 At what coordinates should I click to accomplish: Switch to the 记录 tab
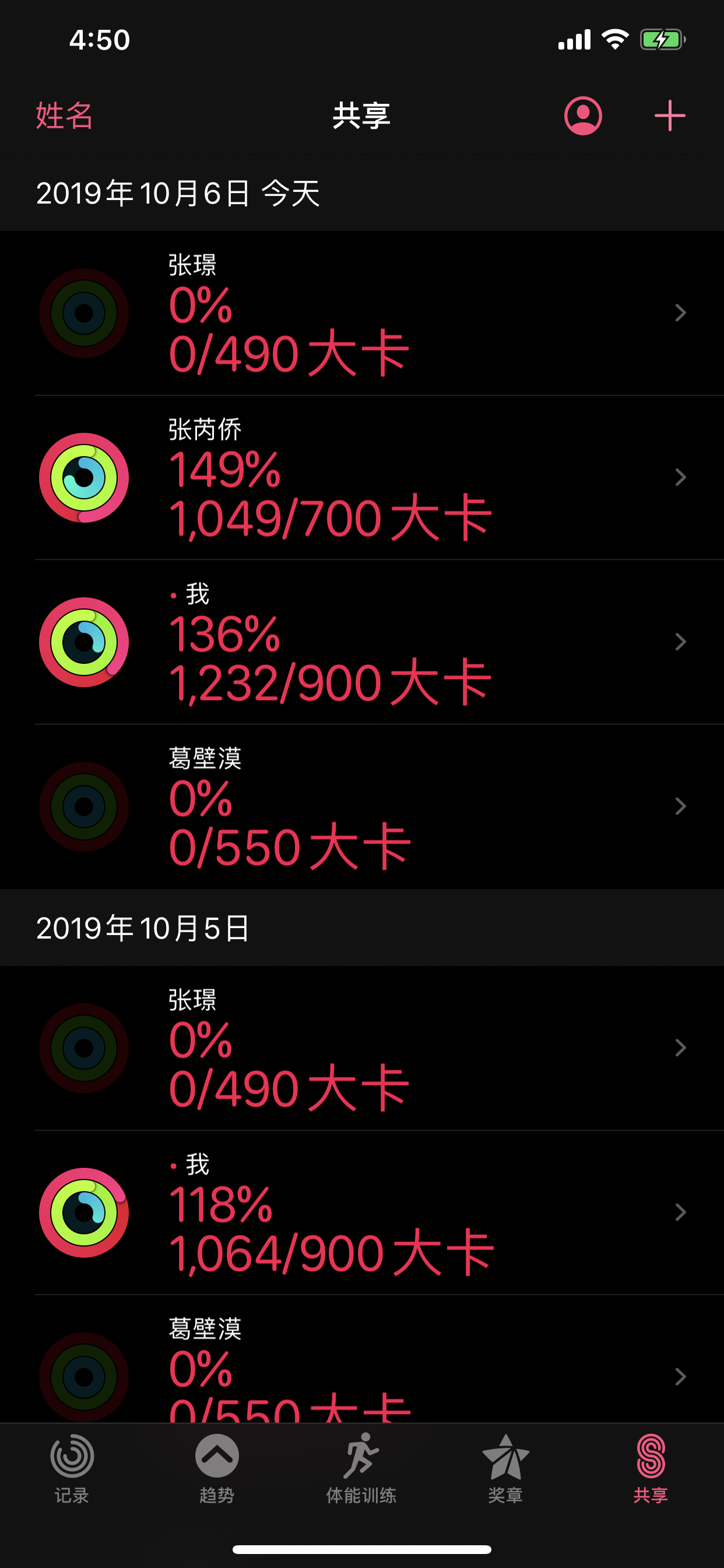click(72, 1468)
